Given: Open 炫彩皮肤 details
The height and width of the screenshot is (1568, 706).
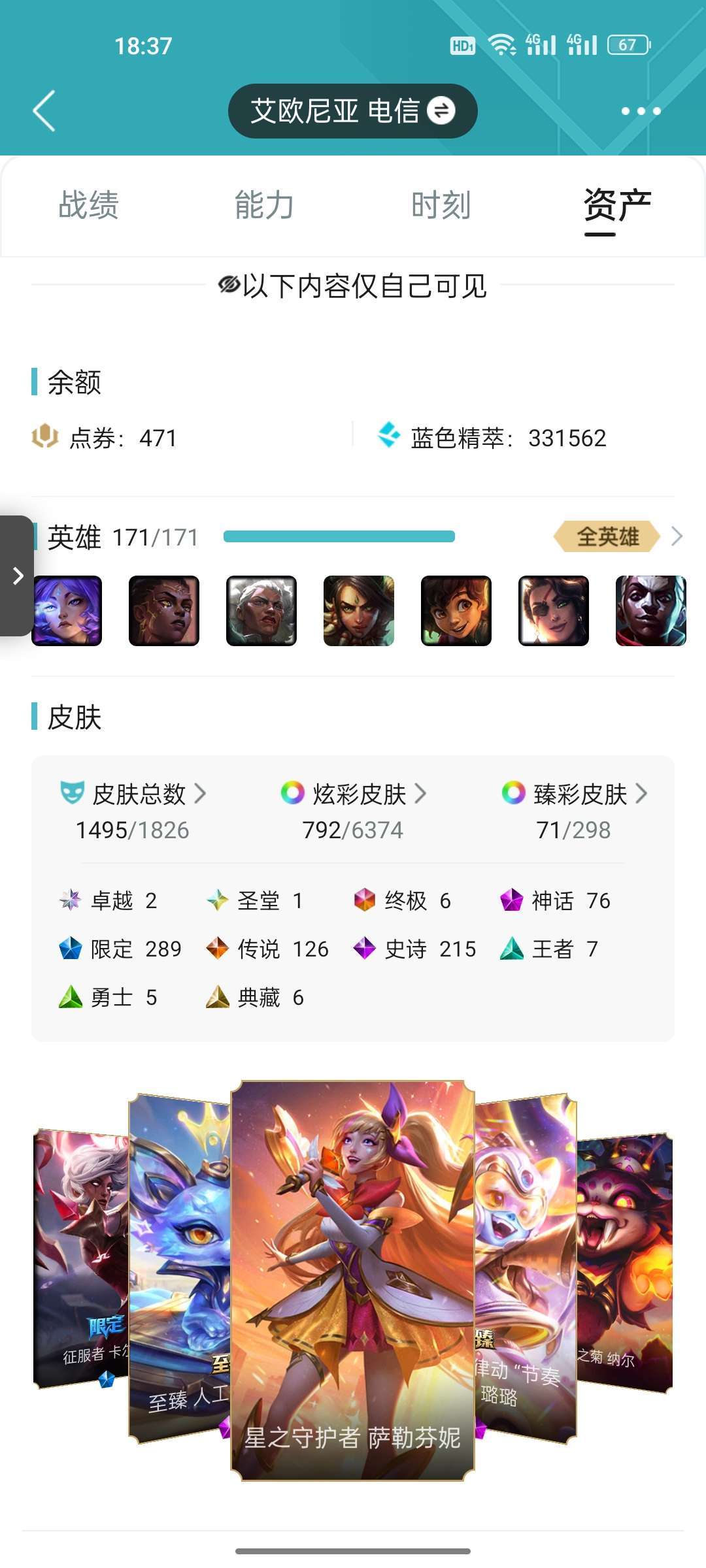Looking at the screenshot, I should pos(353,794).
